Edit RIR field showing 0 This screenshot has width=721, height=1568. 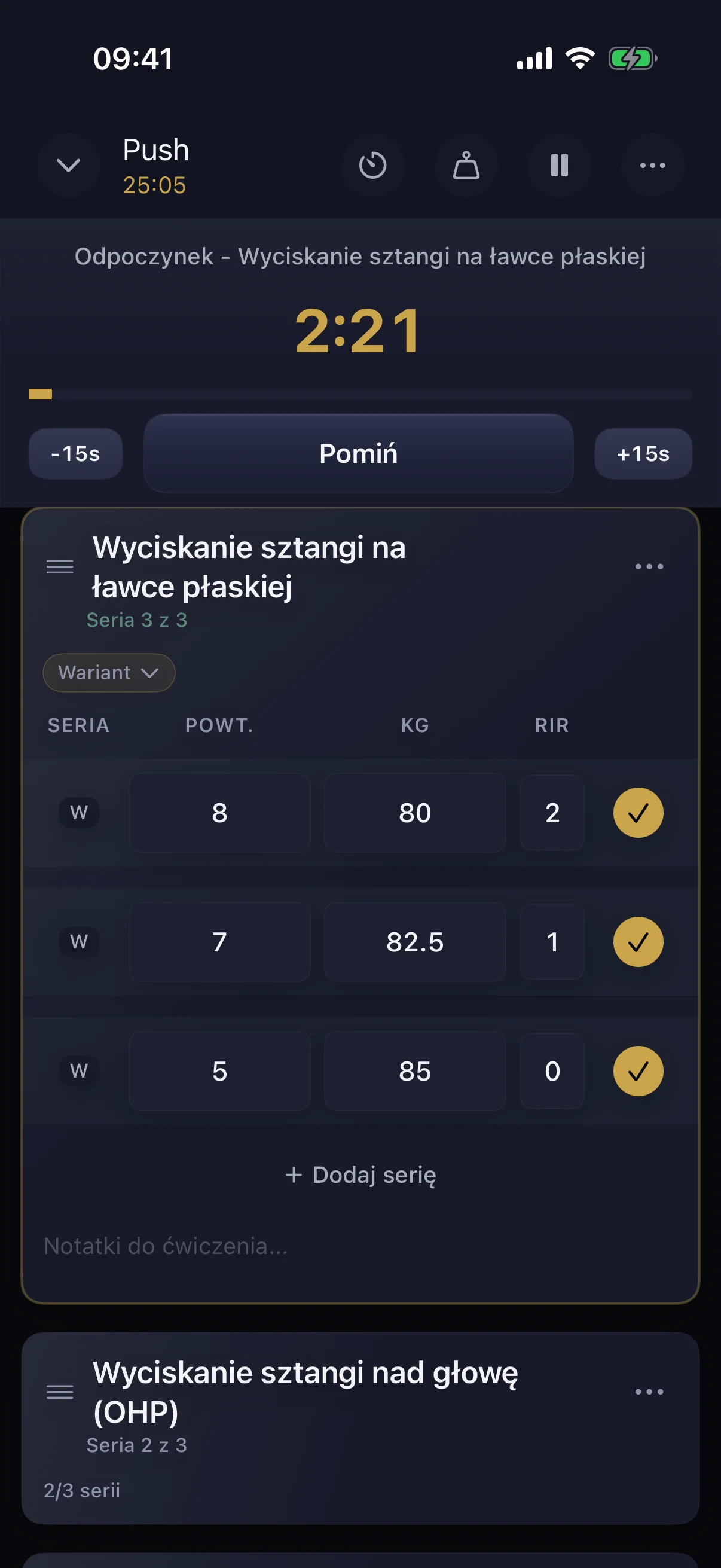tap(552, 1070)
